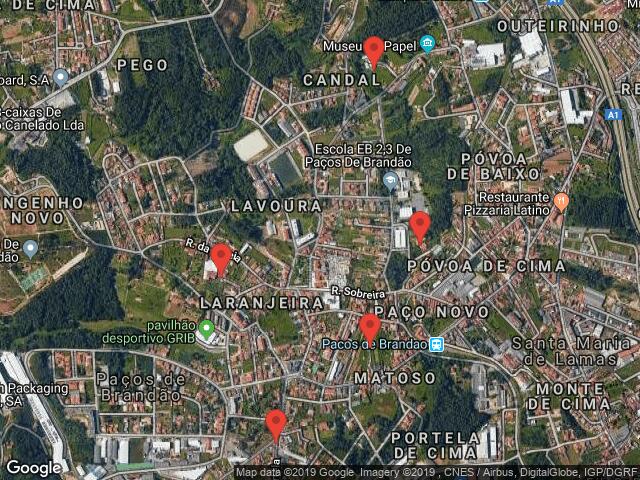640x480 pixels.
Task: Open the red marker above Laranjeira
Action: 221,258
